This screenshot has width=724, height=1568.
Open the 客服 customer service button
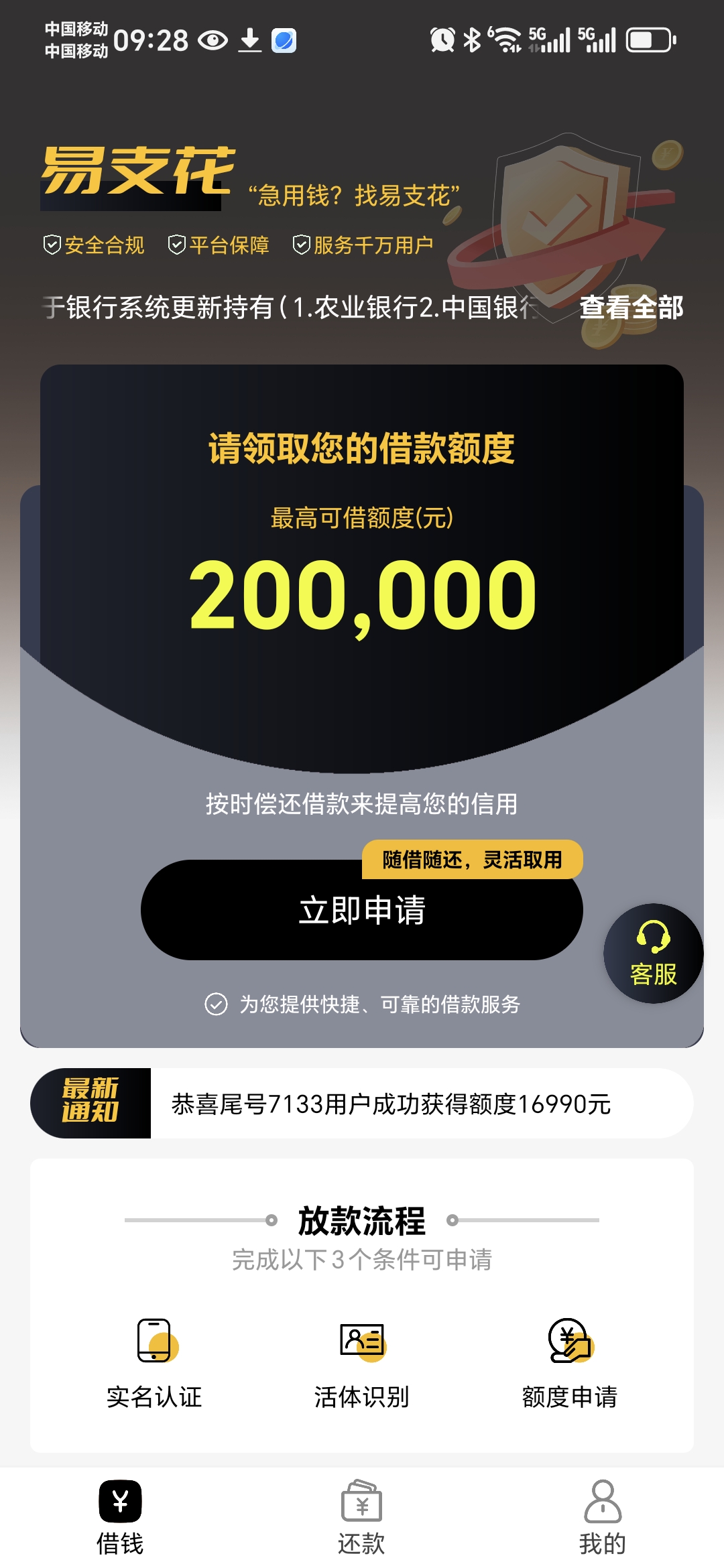(654, 954)
